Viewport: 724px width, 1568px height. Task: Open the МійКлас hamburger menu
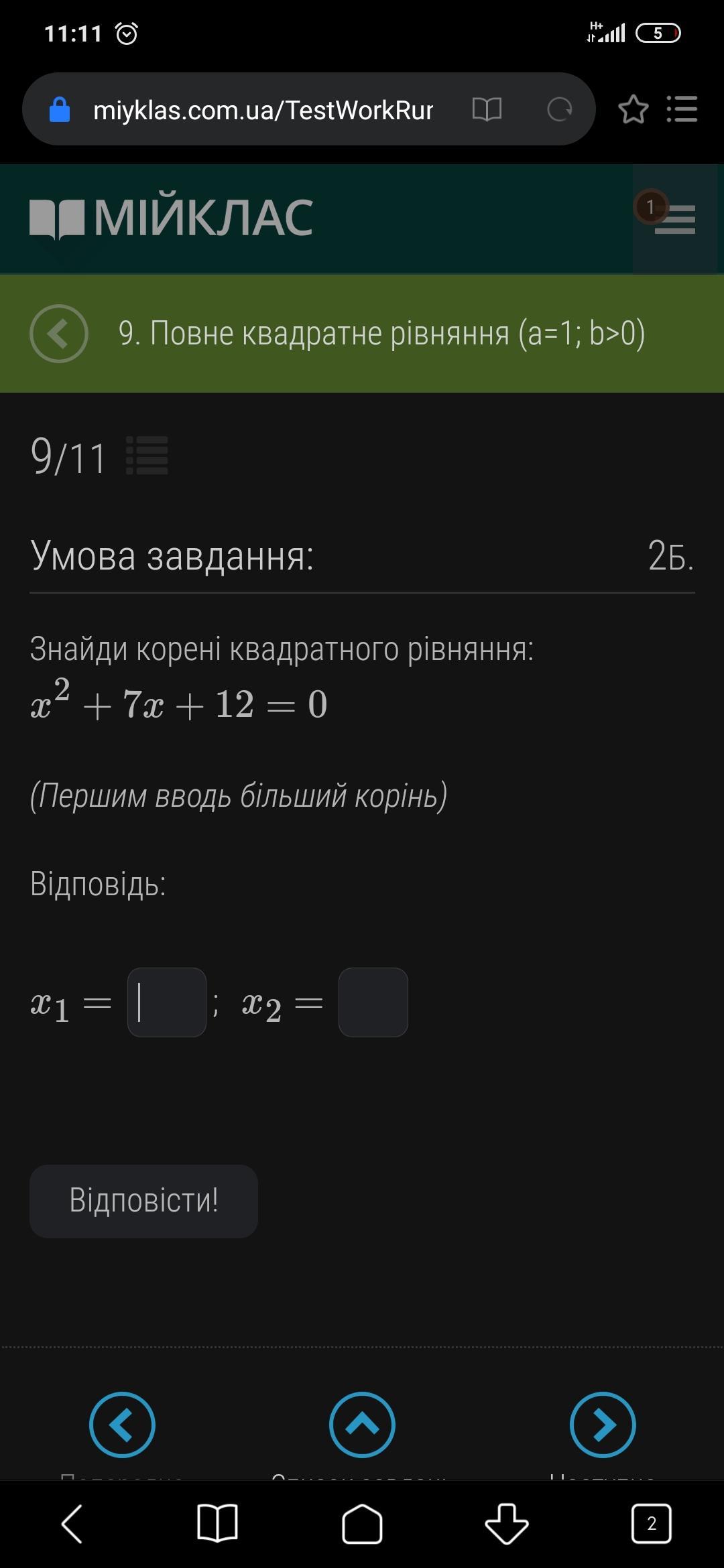pos(674,219)
